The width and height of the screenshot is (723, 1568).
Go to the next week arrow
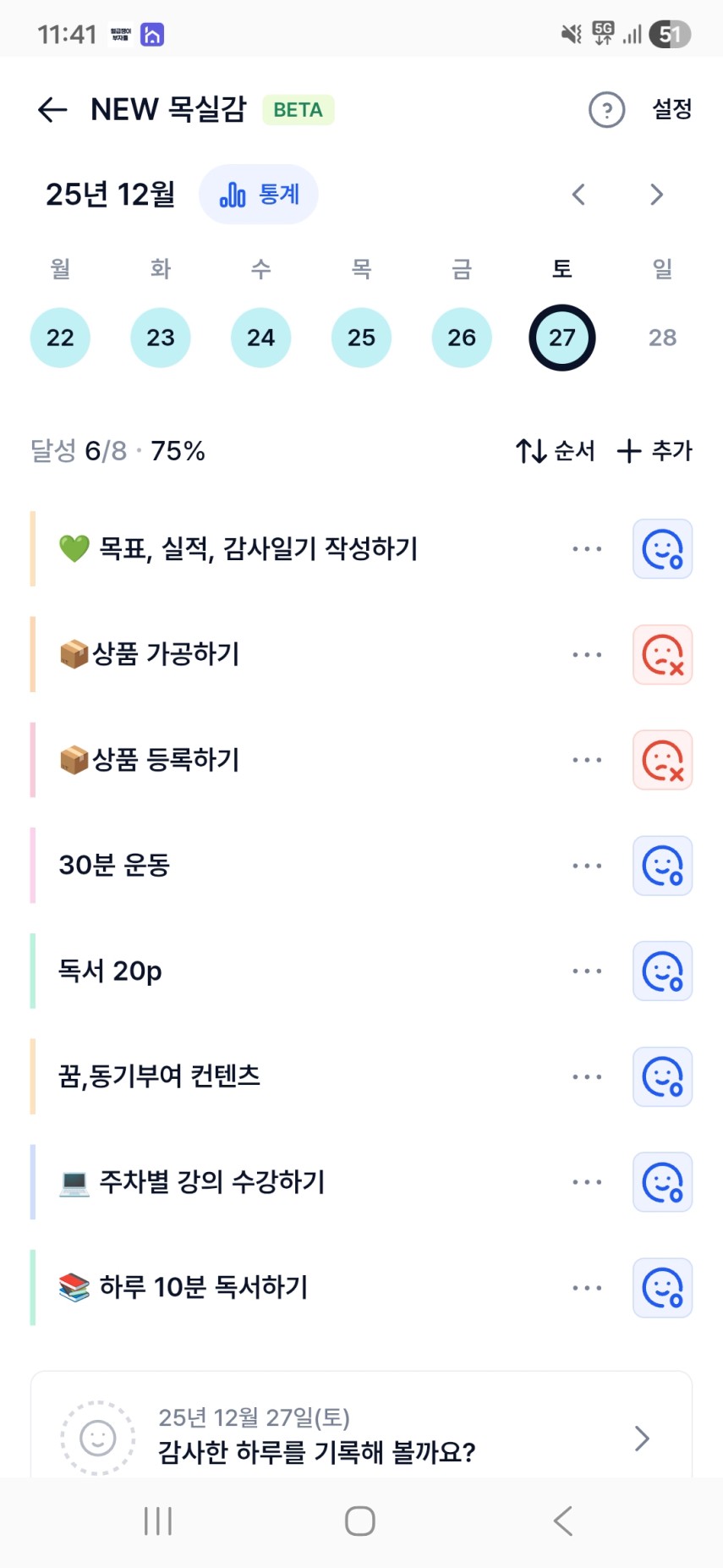pos(656,195)
